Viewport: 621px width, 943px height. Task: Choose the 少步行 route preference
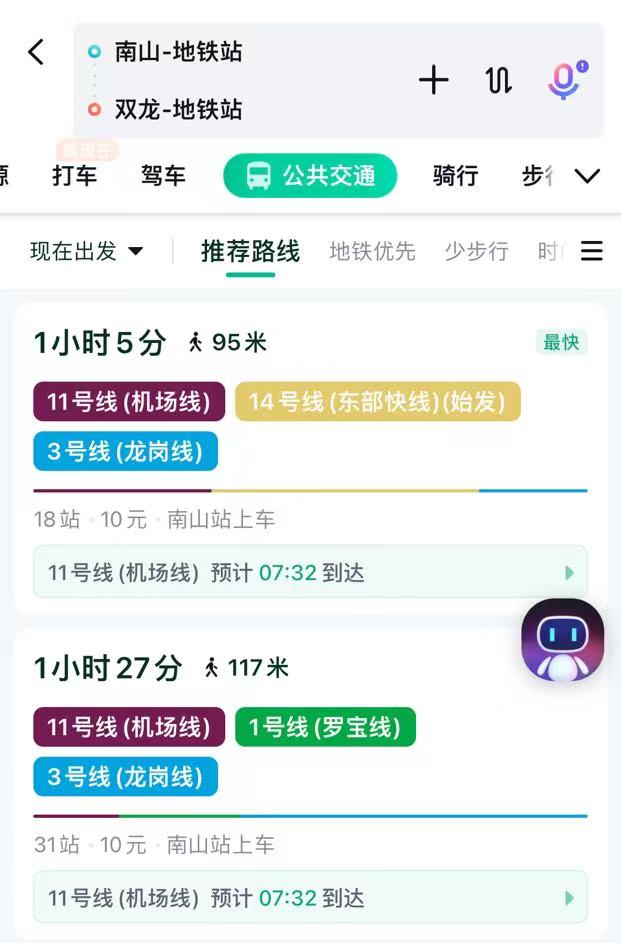click(476, 251)
